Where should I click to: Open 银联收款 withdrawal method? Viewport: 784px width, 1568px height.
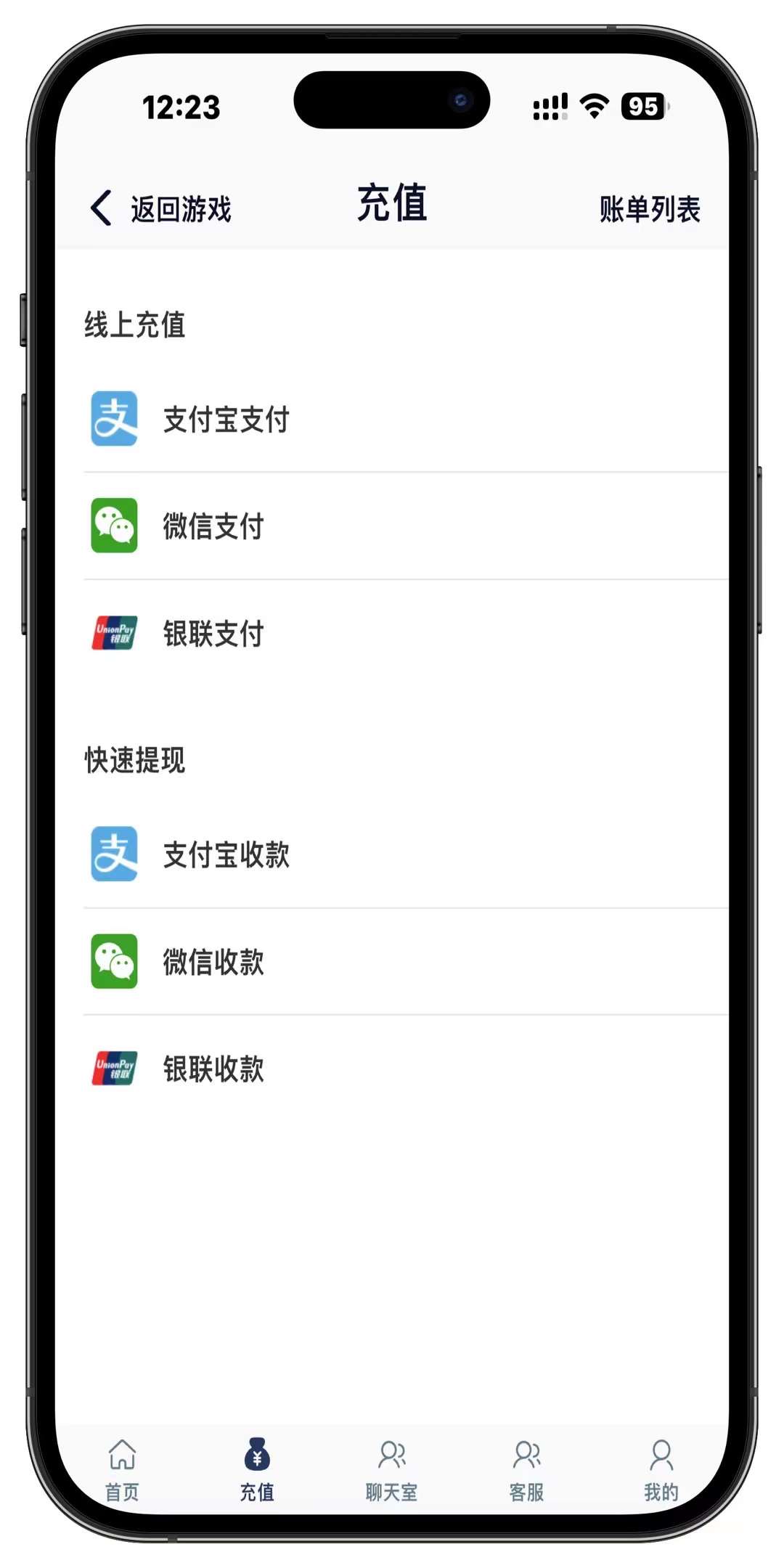pos(213,1069)
